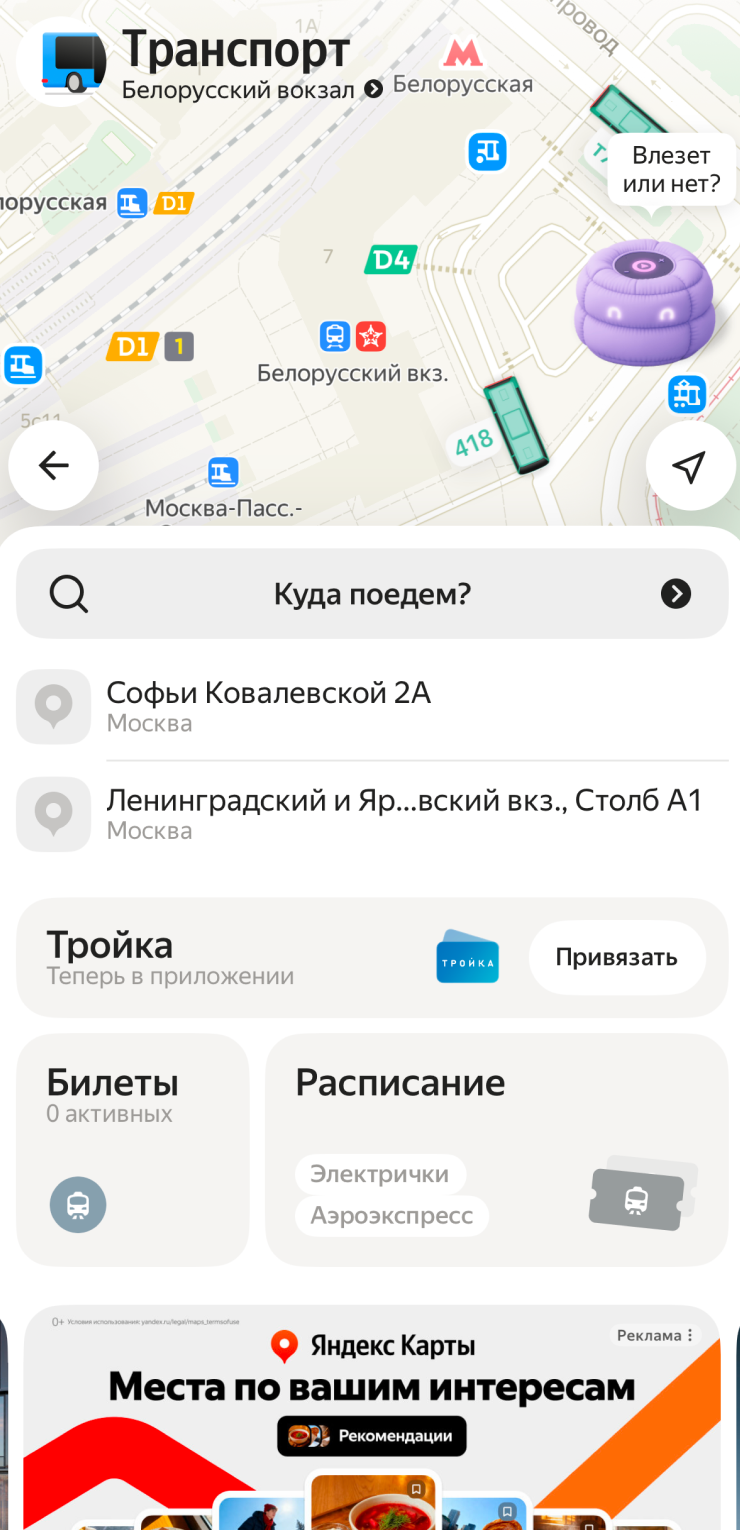Open the Яндекс Карты recommendations banner

(372, 1420)
